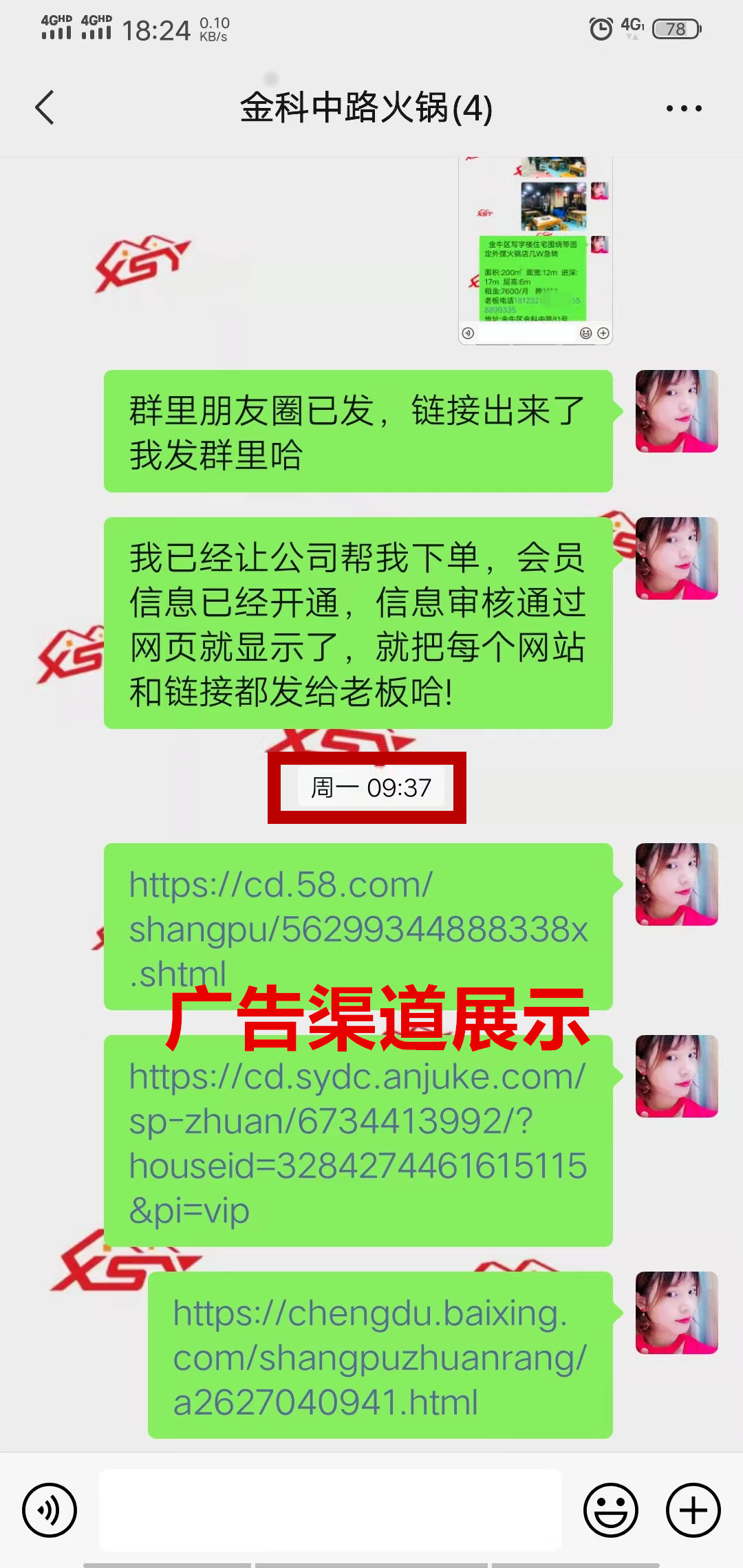This screenshot has width=743, height=1568.
Task: Open the chat info overflow menu
Action: pos(684,108)
